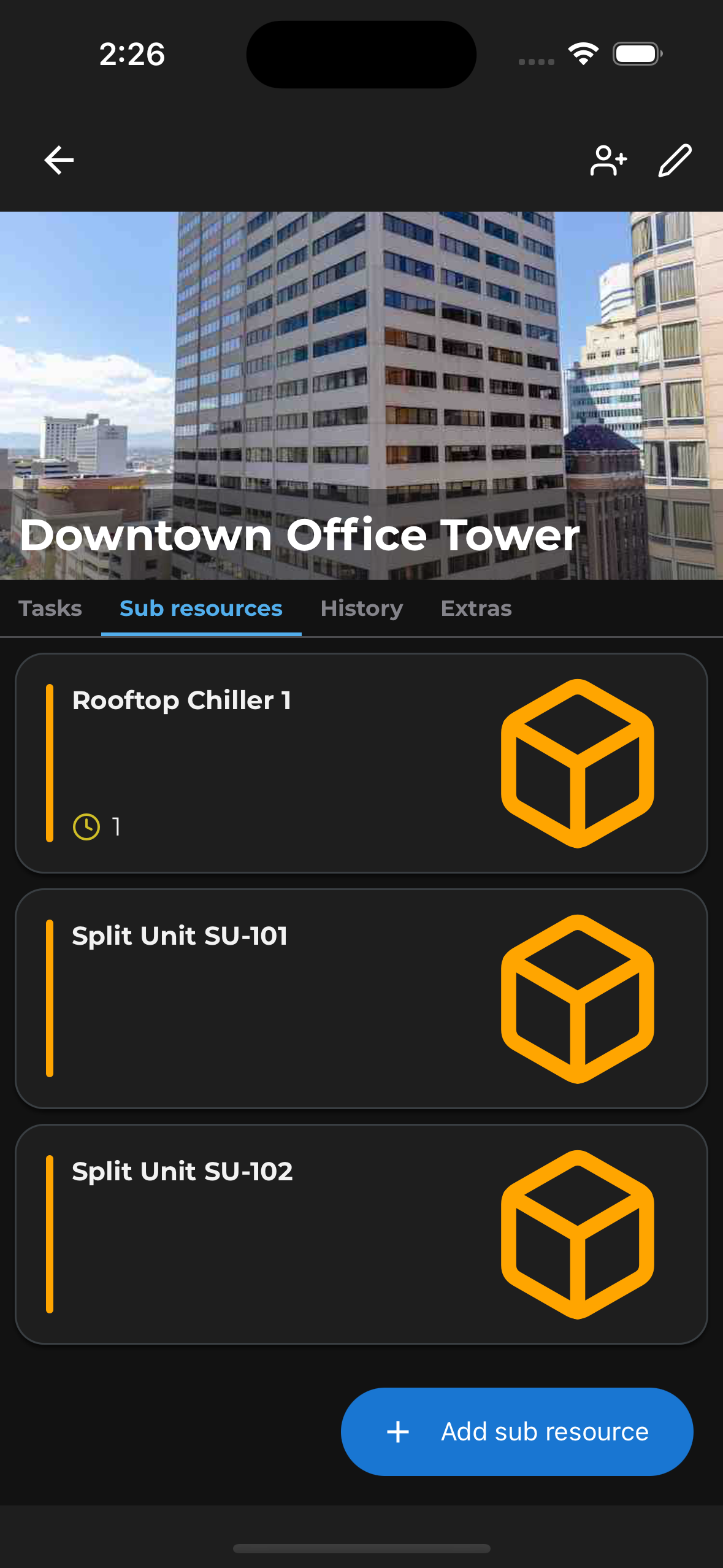
Task: Open the edit pencil icon
Action: 675,159
